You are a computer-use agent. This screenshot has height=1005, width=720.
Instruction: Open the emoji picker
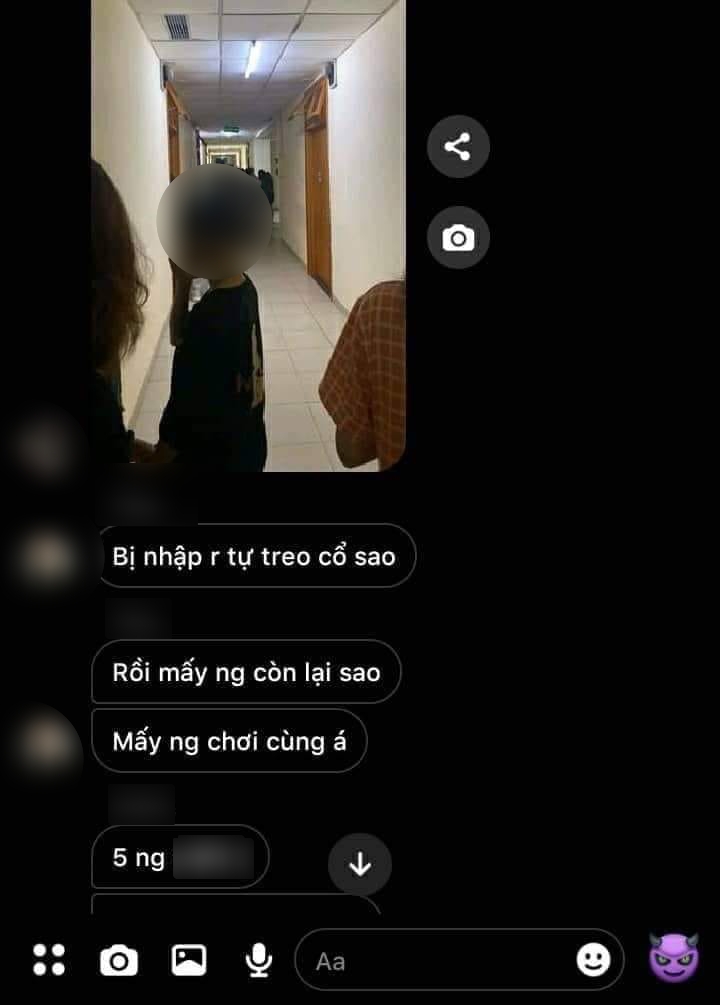click(x=593, y=960)
